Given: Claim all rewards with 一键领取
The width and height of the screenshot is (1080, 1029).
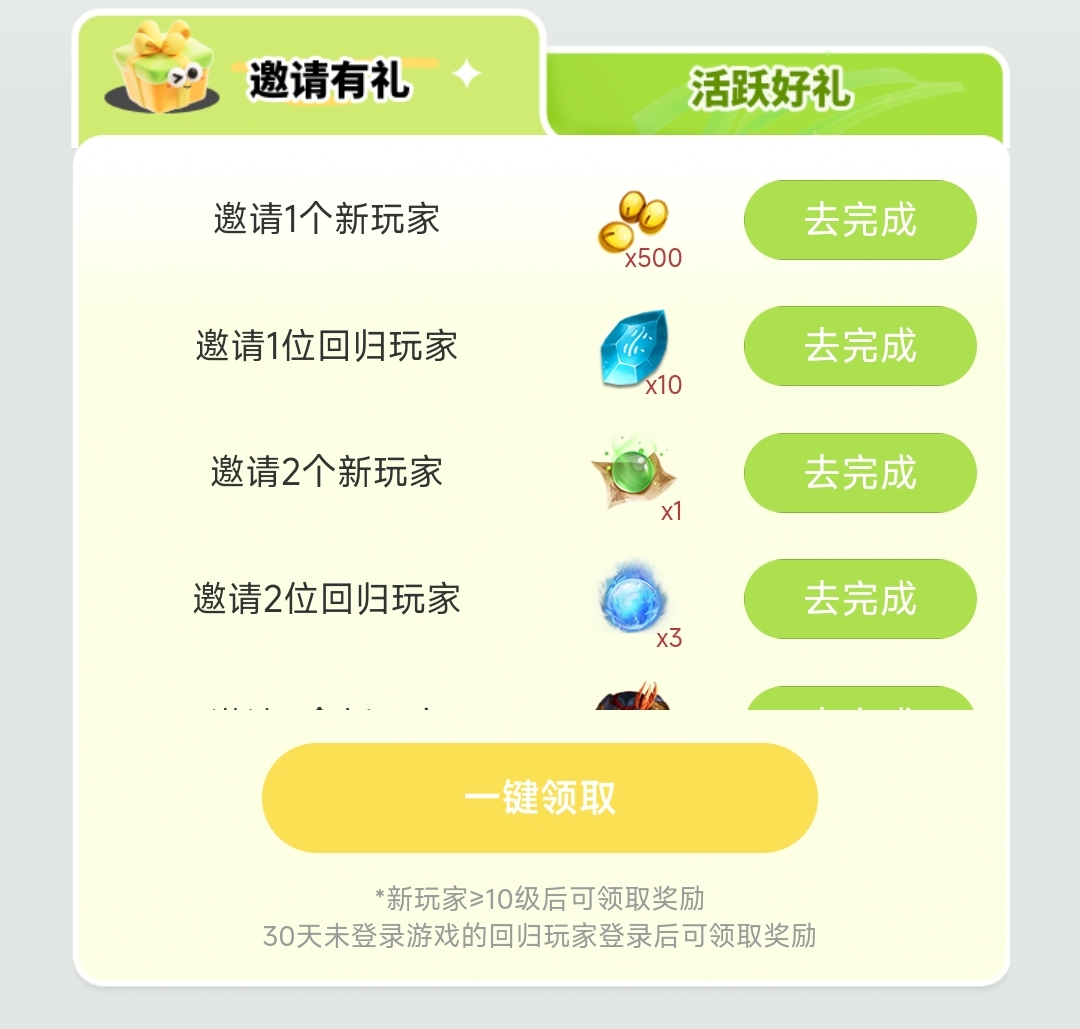Looking at the screenshot, I should pyautogui.click(x=540, y=798).
